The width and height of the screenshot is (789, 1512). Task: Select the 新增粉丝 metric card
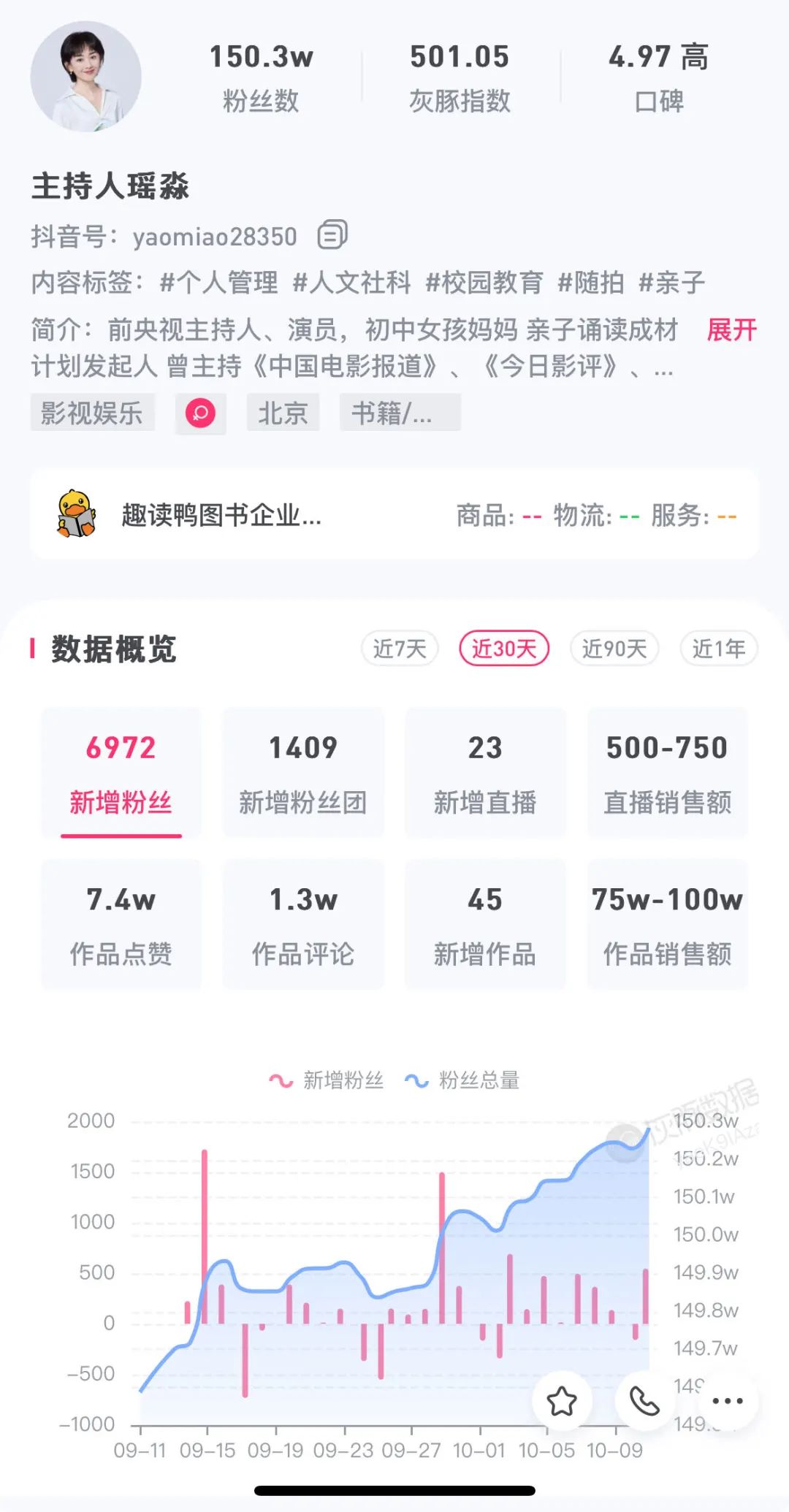coord(121,773)
